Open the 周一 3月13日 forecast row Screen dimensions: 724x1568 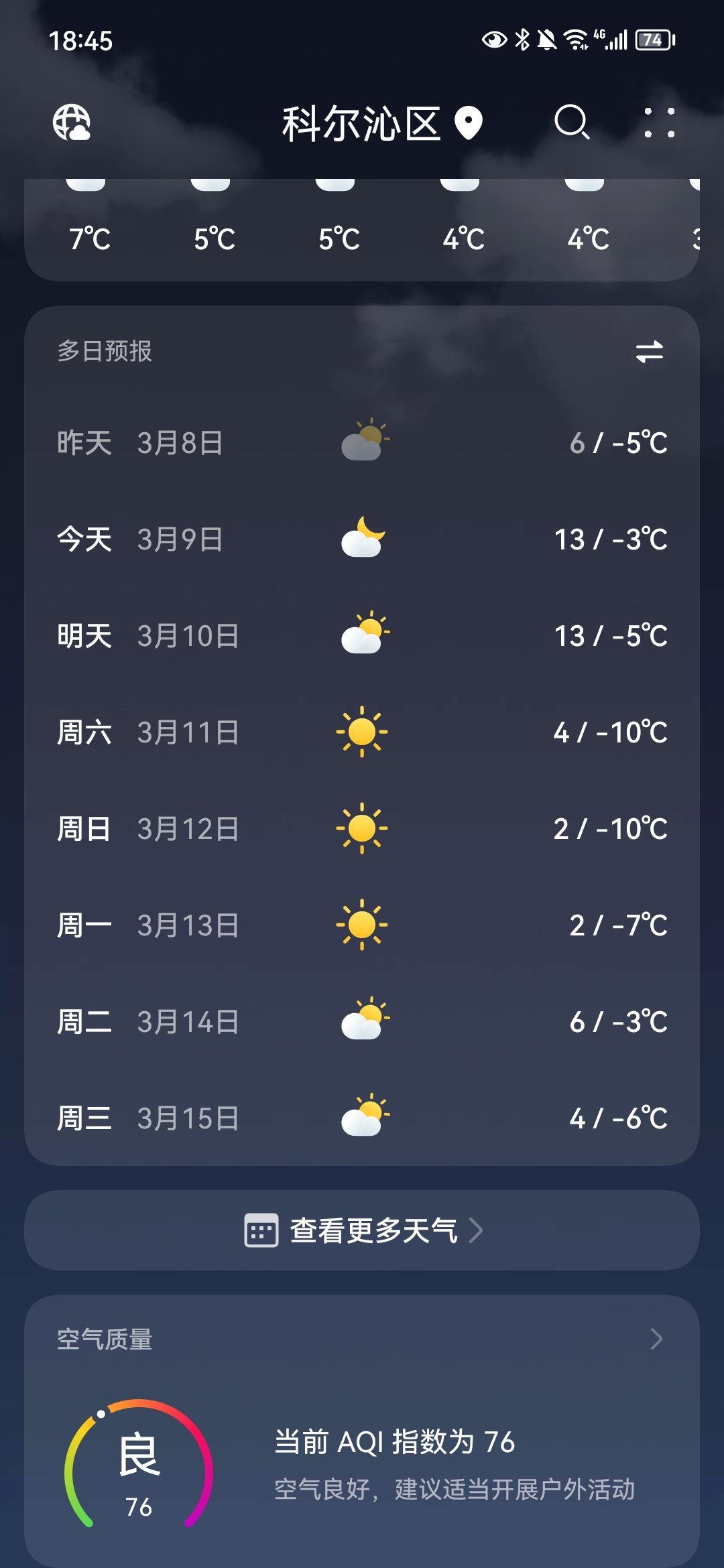coord(362,925)
